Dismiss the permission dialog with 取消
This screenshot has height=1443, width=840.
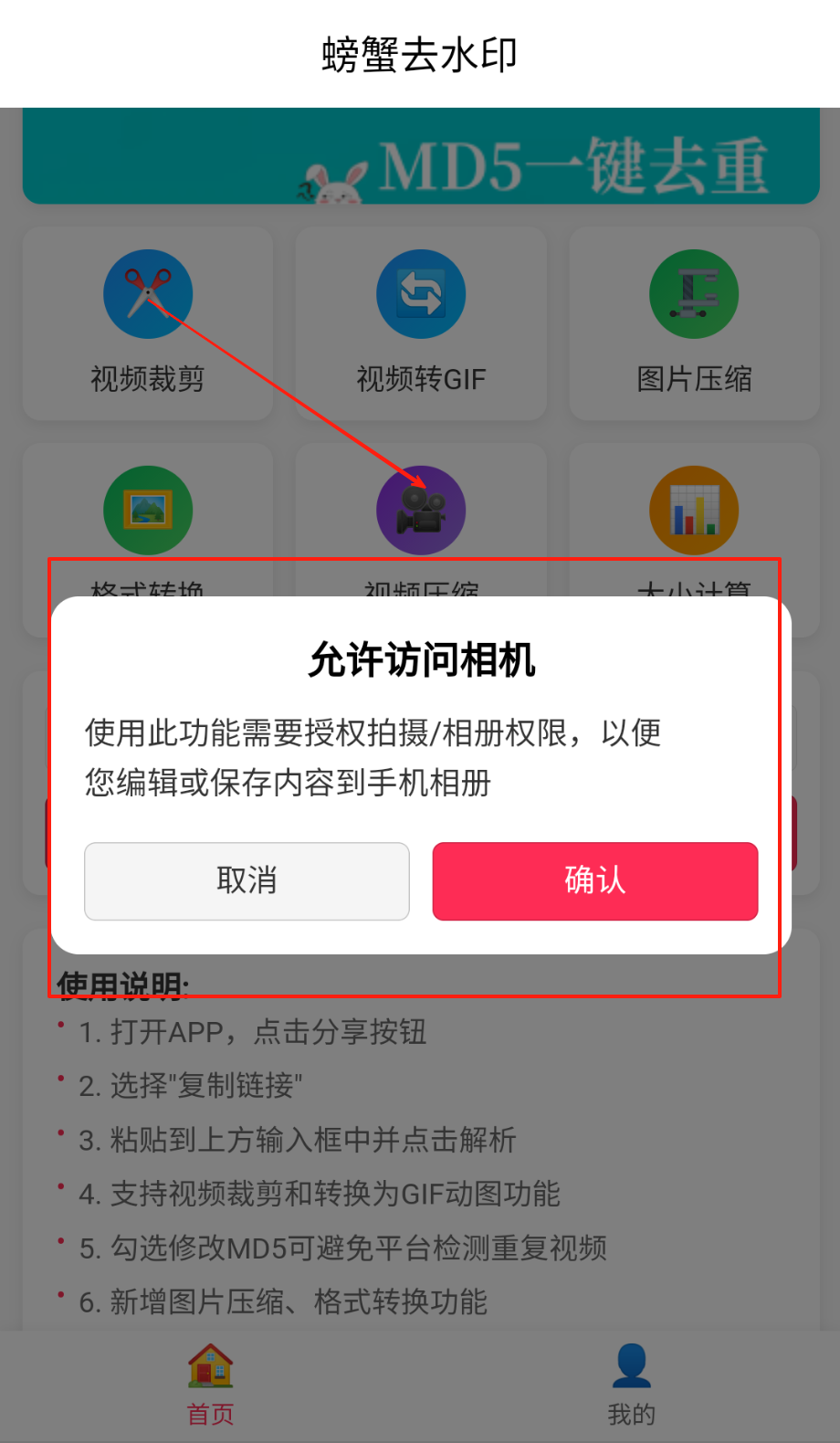click(247, 880)
